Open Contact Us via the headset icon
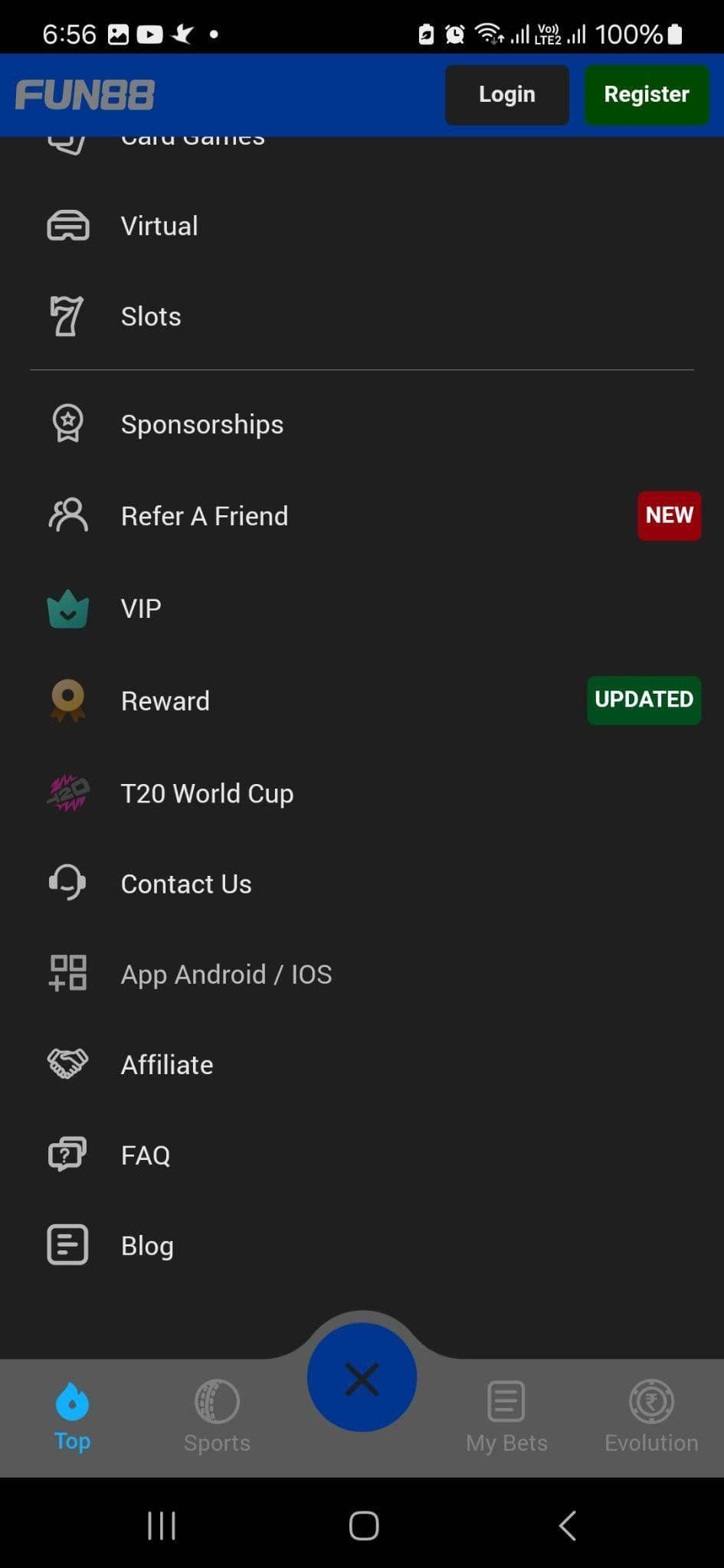Screen dimensions: 724x1568 pos(67,883)
